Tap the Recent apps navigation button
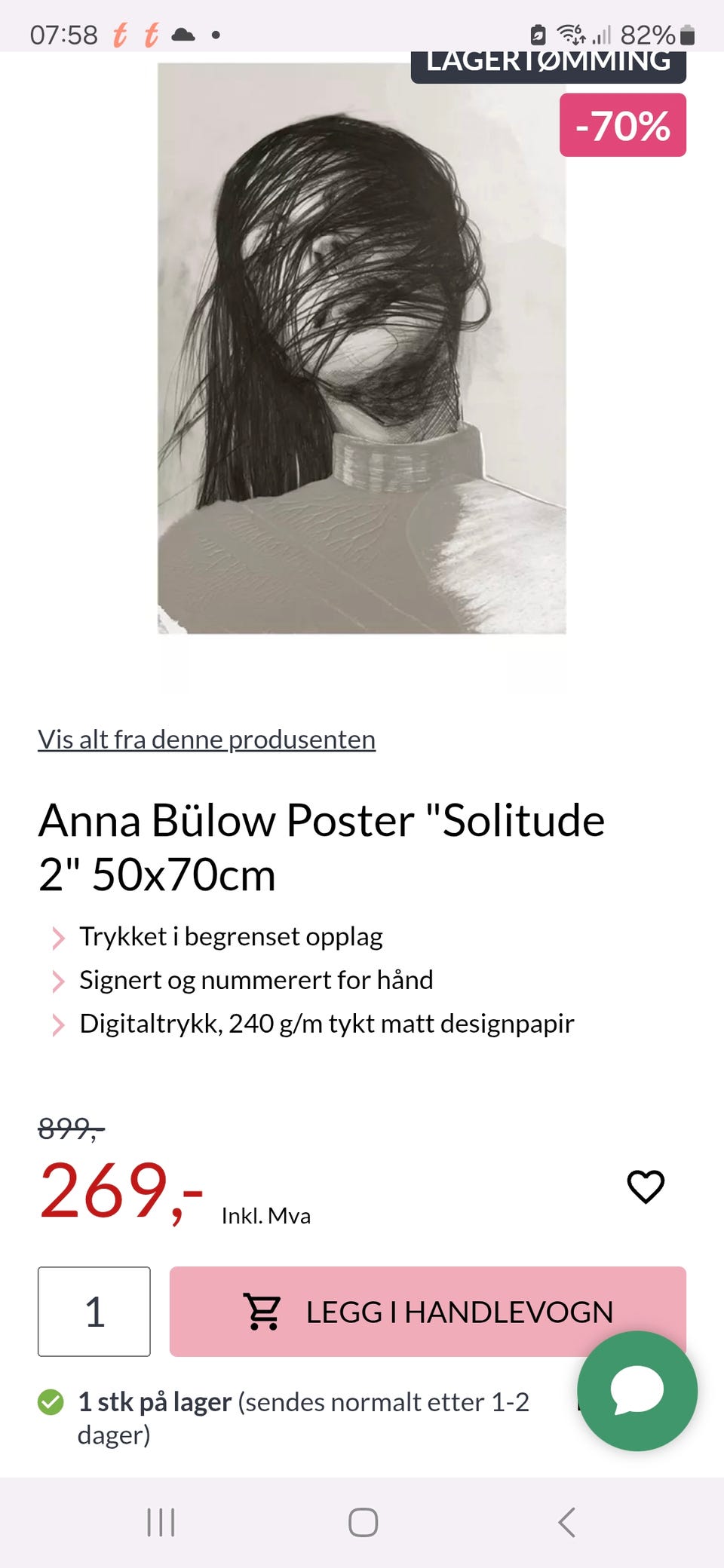Image resolution: width=724 pixels, height=1568 pixels. point(161,1522)
